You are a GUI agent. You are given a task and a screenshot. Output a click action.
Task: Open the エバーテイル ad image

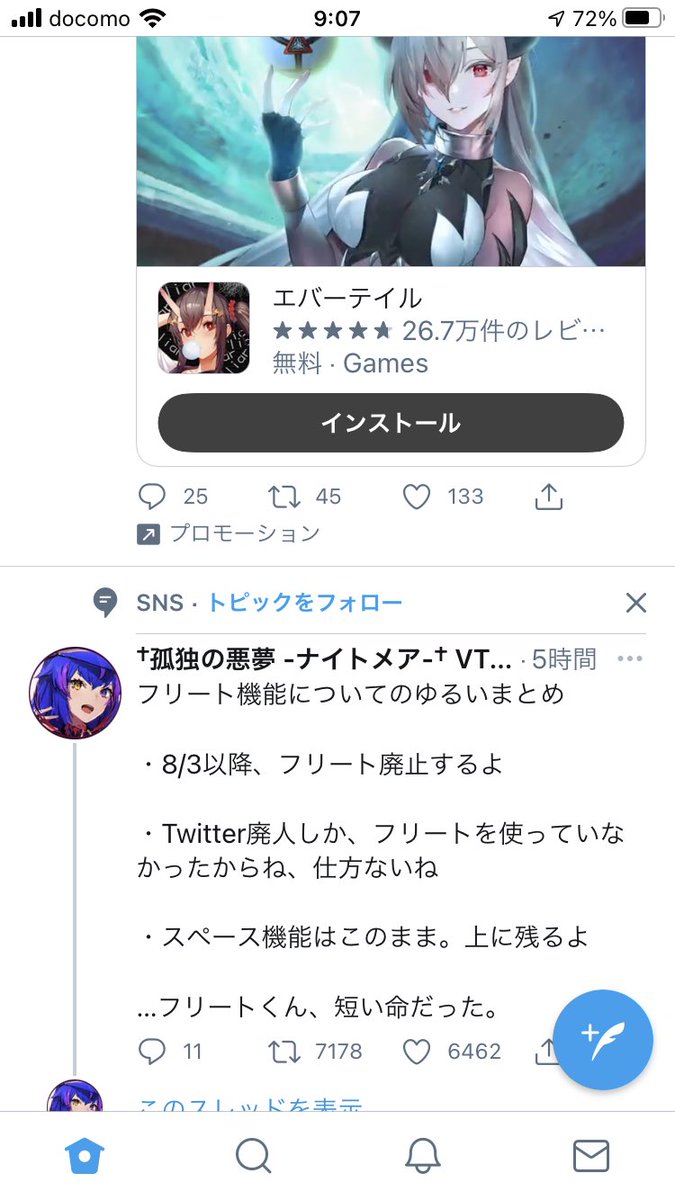tap(390, 150)
